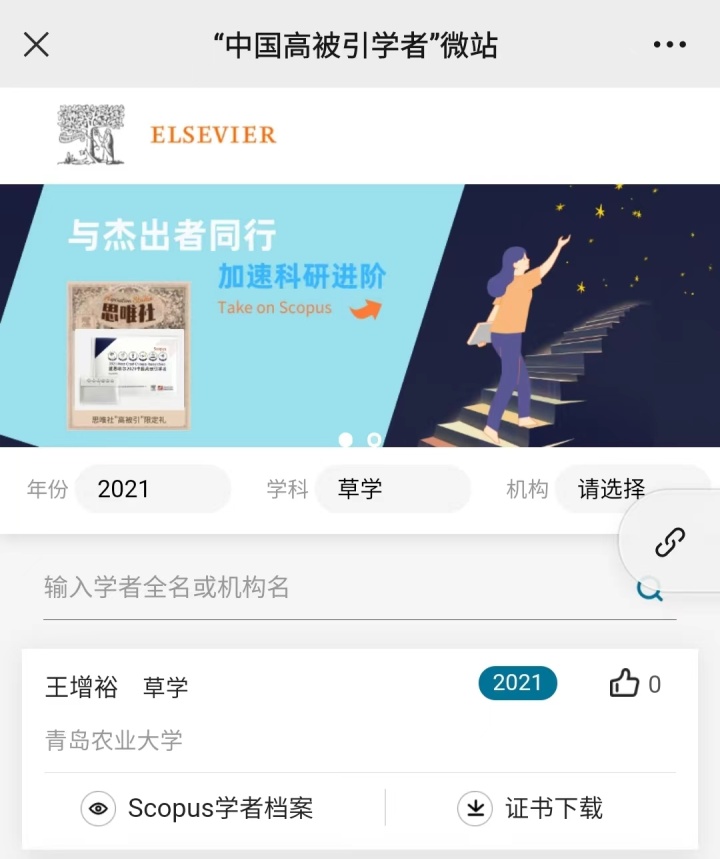View 王增裕's Scopus学者档案
The height and width of the screenshot is (859, 720).
pos(198,808)
